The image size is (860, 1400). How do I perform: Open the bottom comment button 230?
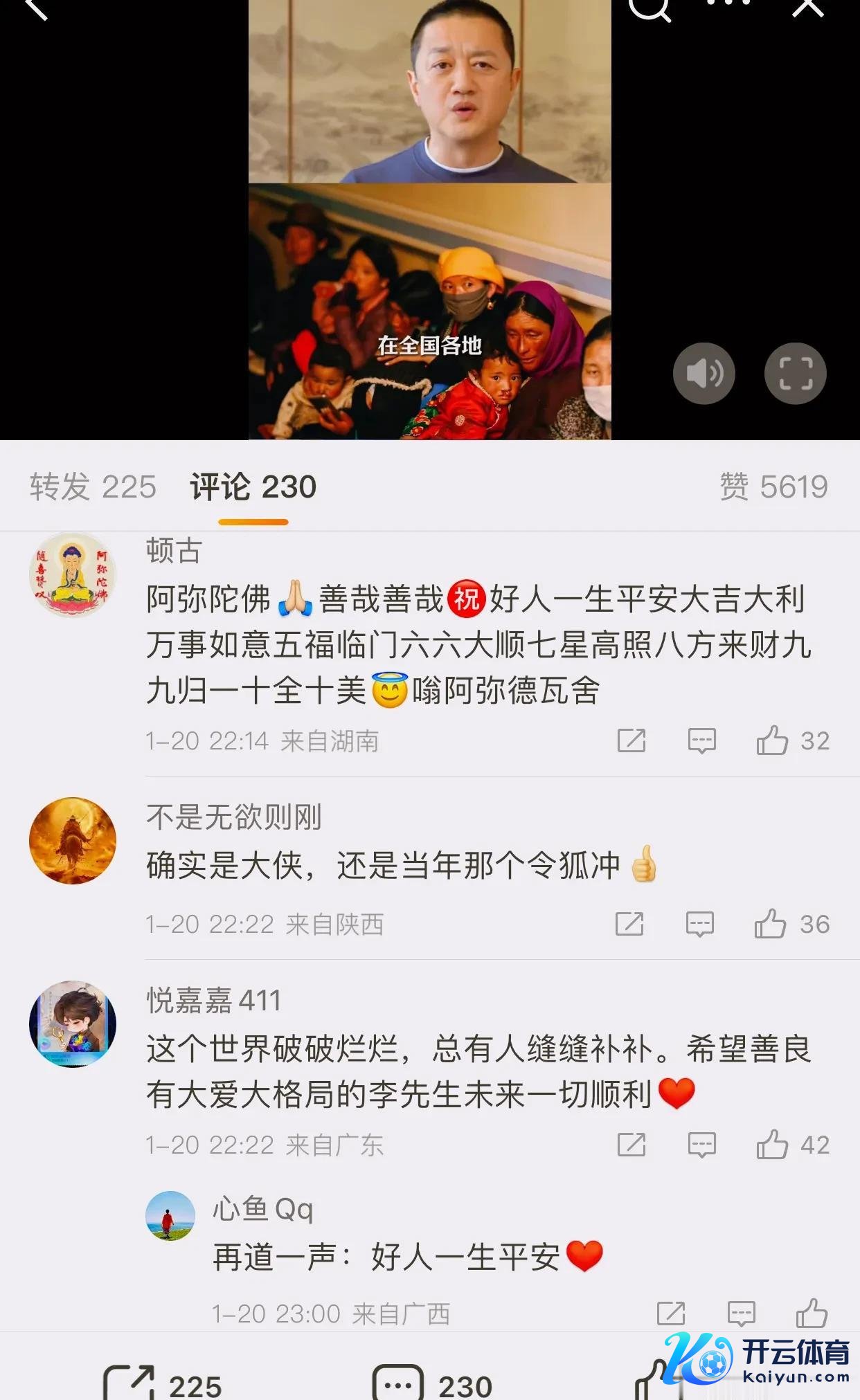click(x=431, y=1384)
